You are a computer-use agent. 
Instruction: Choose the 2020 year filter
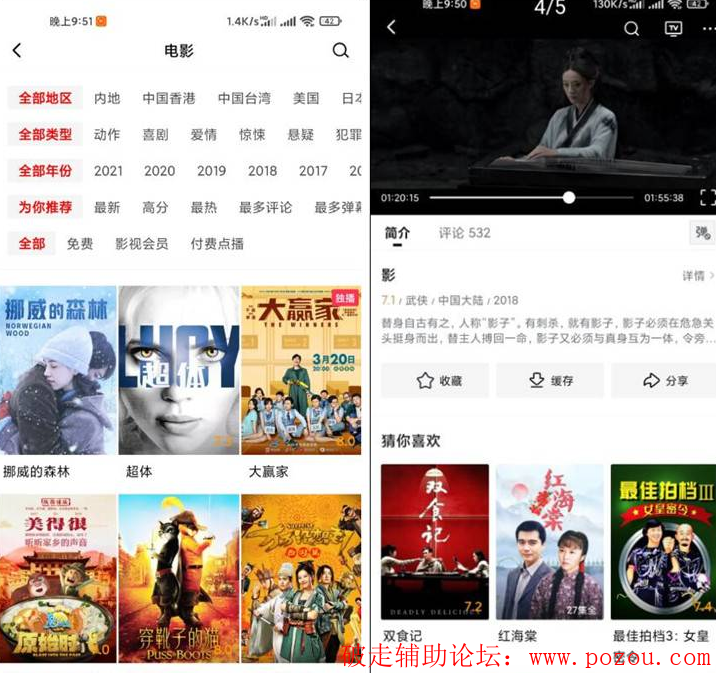coord(159,171)
